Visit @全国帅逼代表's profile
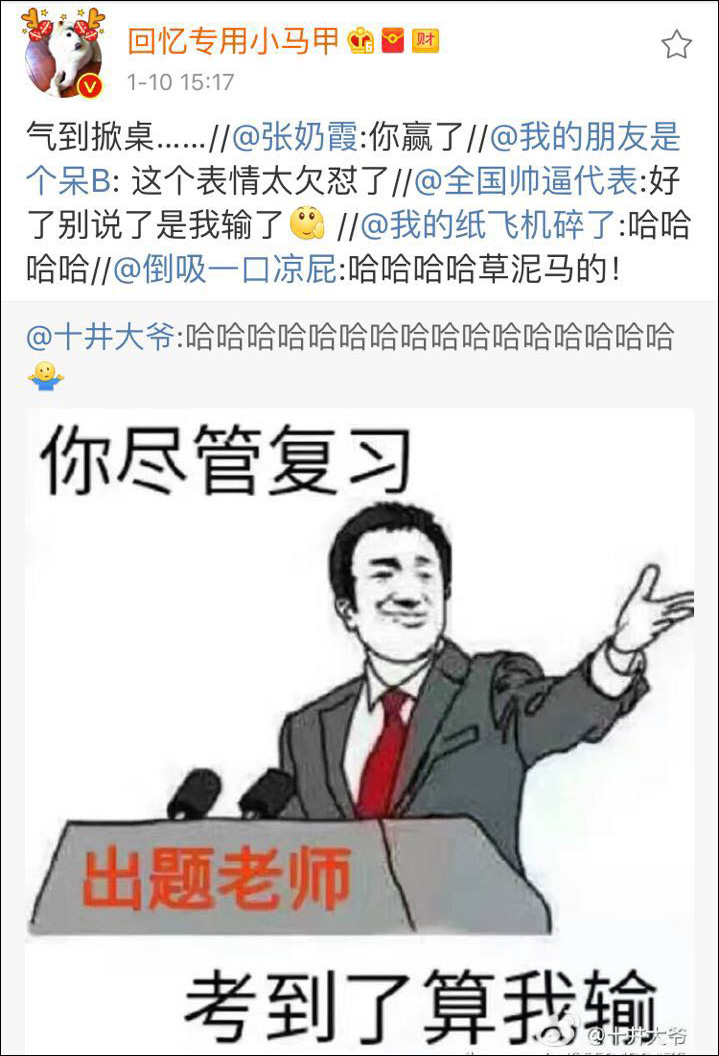This screenshot has width=719, height=1056. coord(527,182)
